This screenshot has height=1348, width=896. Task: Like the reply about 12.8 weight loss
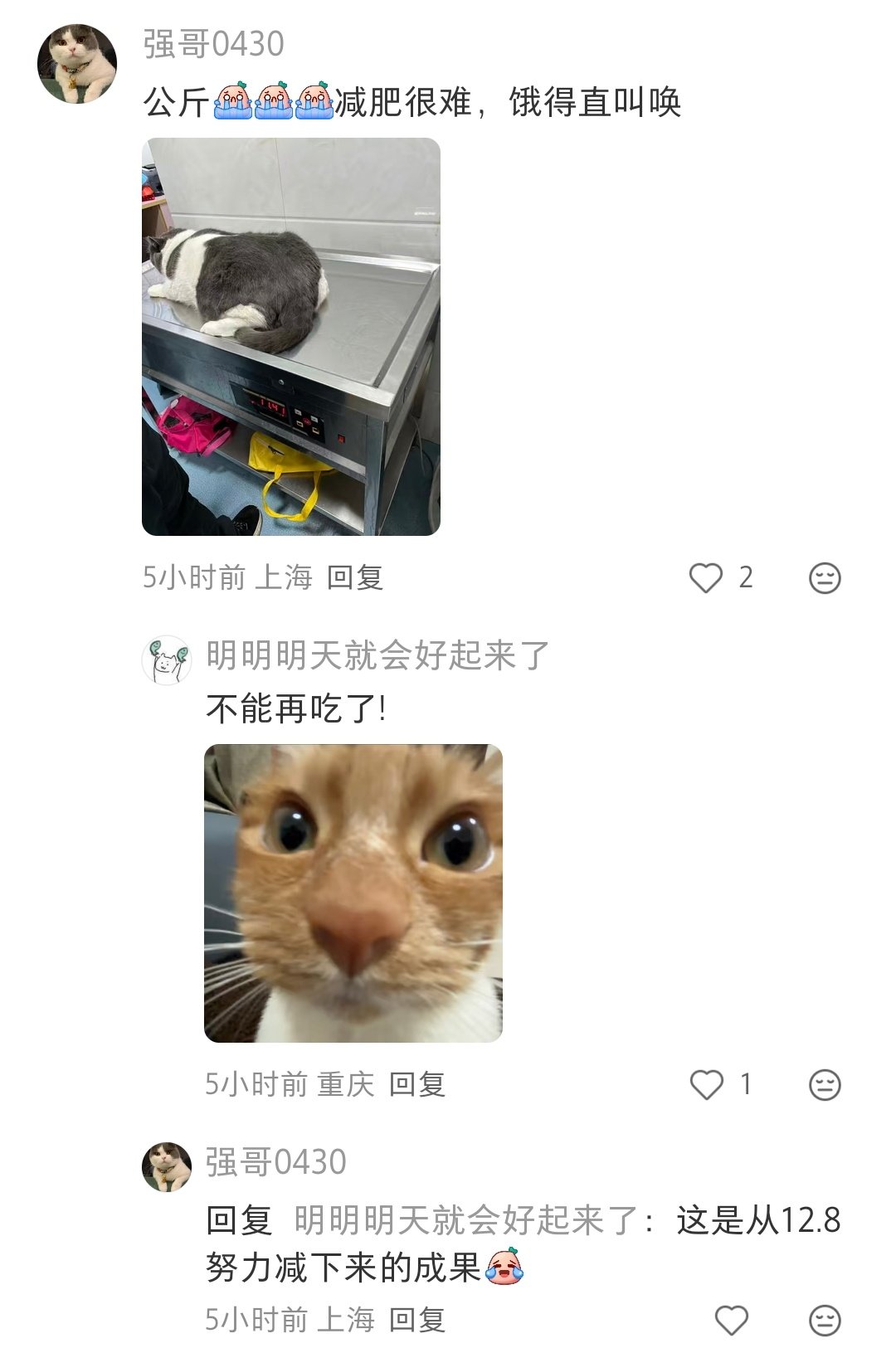[x=731, y=1320]
